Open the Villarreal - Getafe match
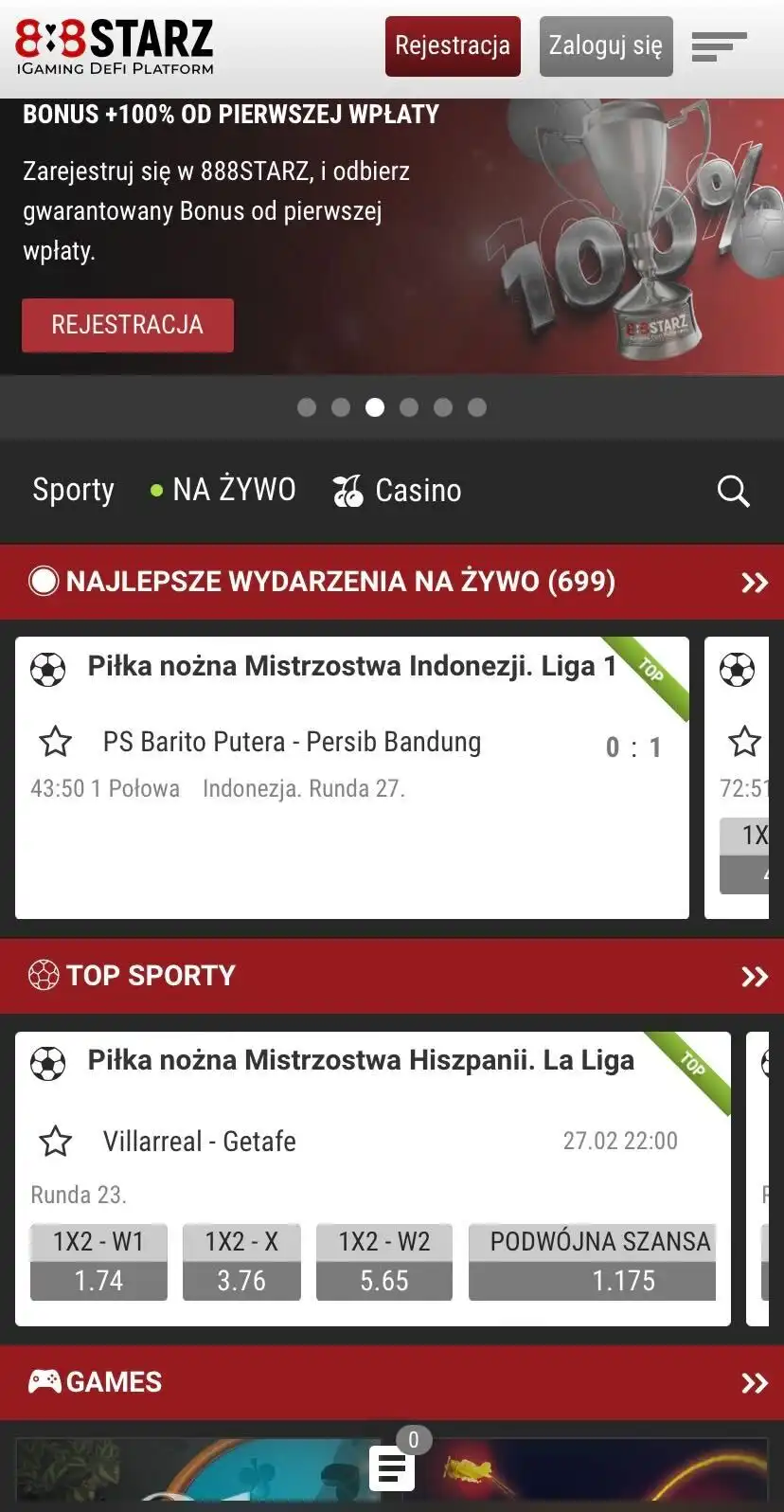The height and width of the screenshot is (1512, 784). pyautogui.click(x=200, y=1141)
